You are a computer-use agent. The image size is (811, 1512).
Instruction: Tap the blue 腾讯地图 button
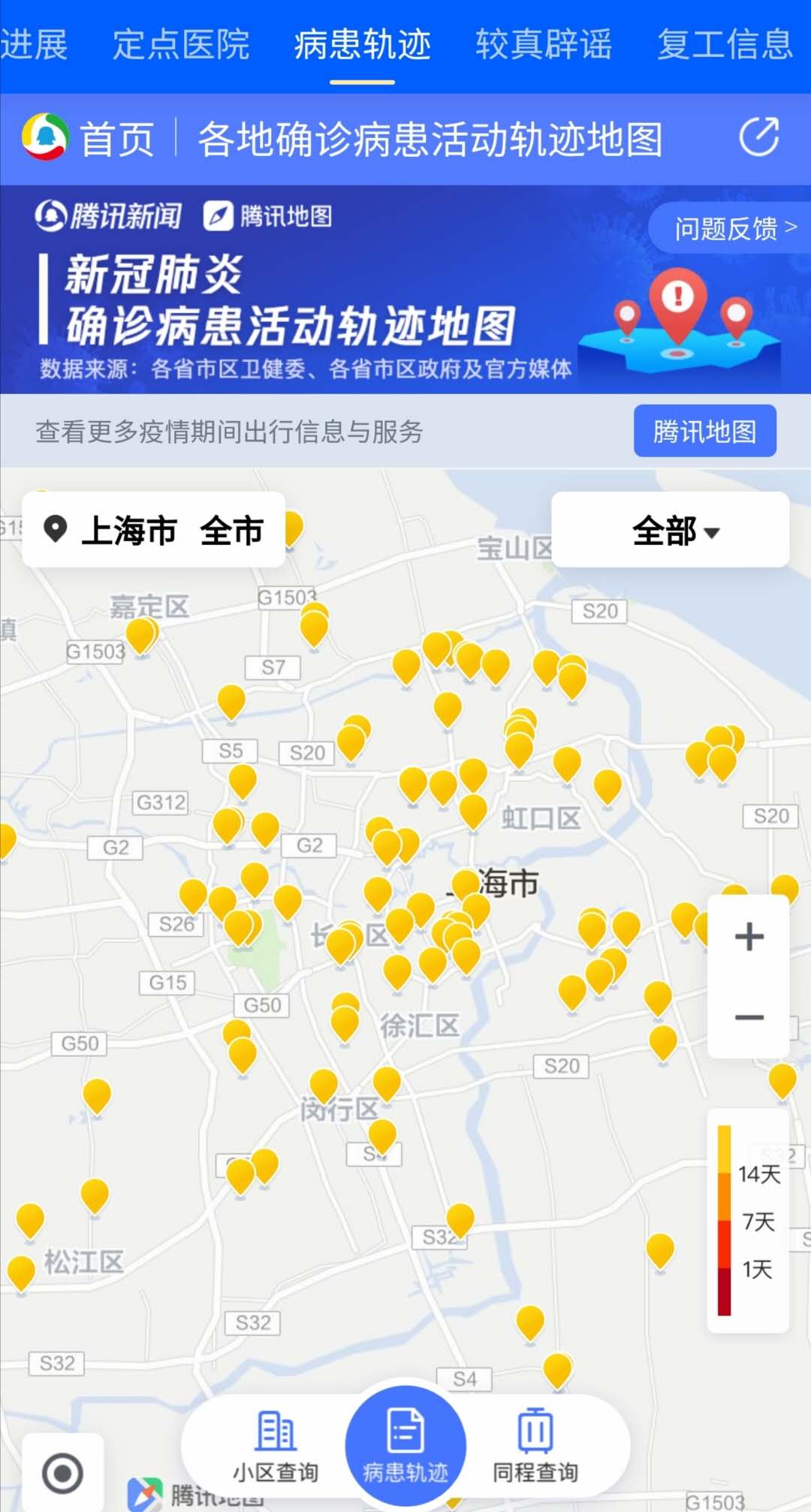pyautogui.click(x=704, y=432)
